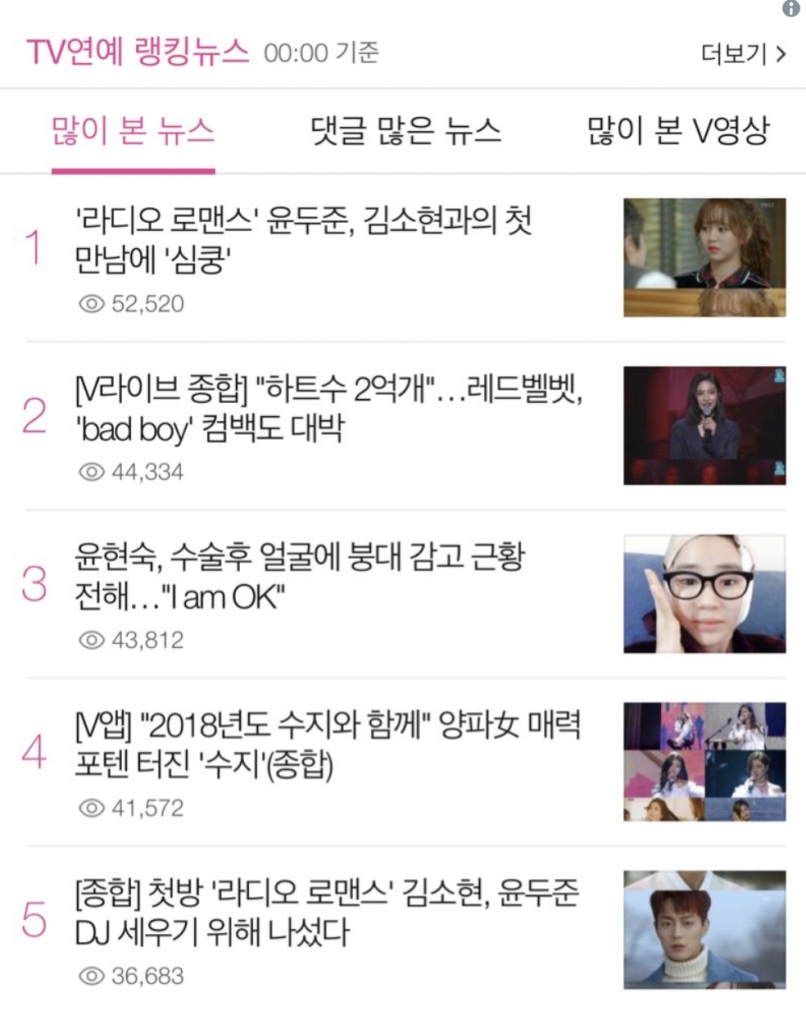The width and height of the screenshot is (806, 1024).
Task: Select the 많이 본 뉴스 tab
Action: 133,131
